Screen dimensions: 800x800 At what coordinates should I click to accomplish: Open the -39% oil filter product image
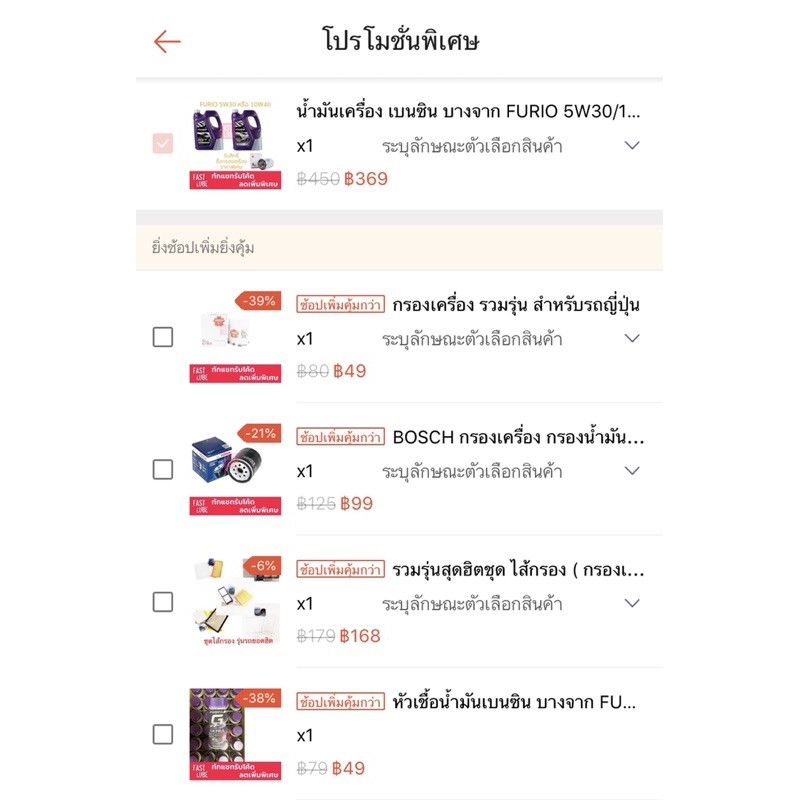click(235, 337)
